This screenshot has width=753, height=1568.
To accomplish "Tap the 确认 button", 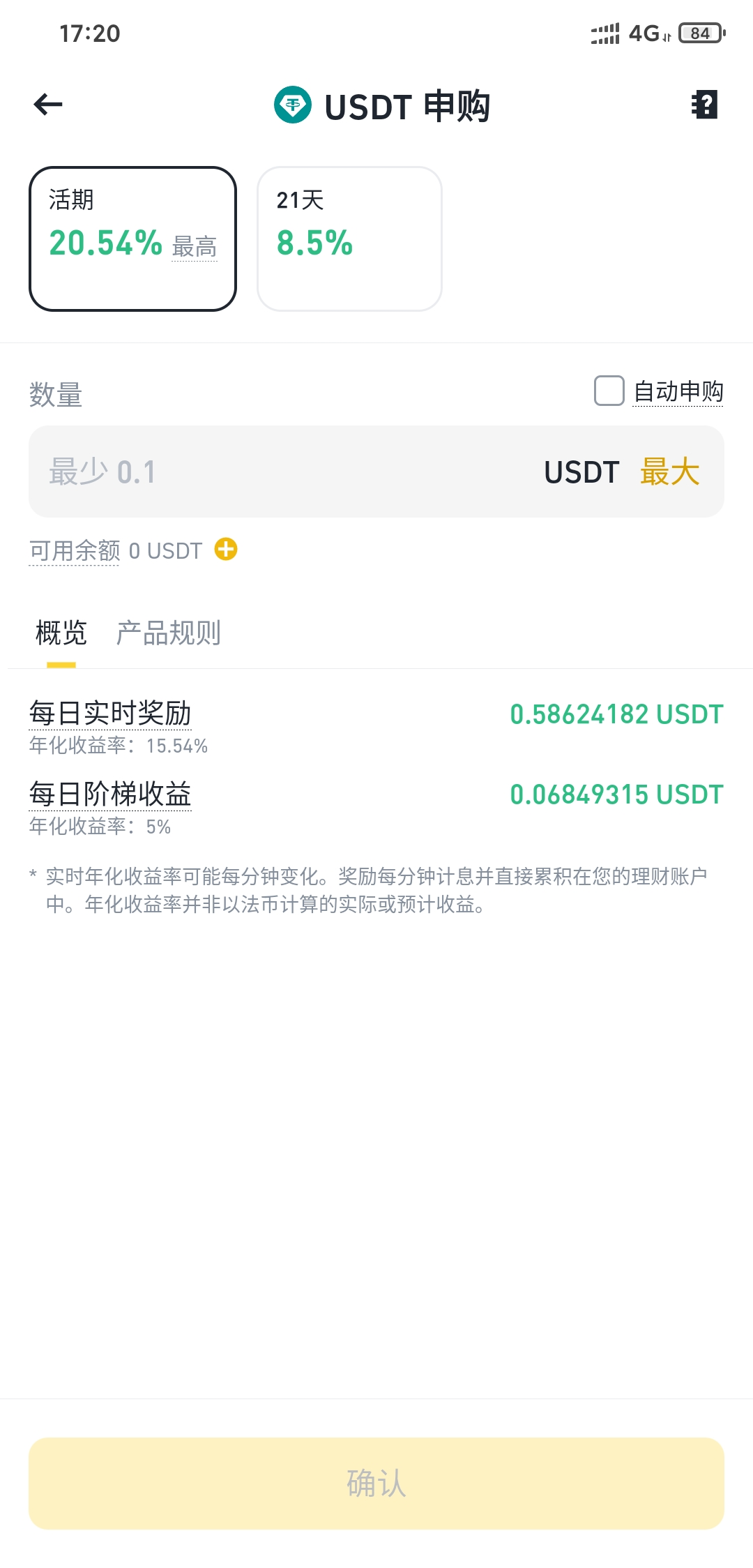I will [x=376, y=1483].
